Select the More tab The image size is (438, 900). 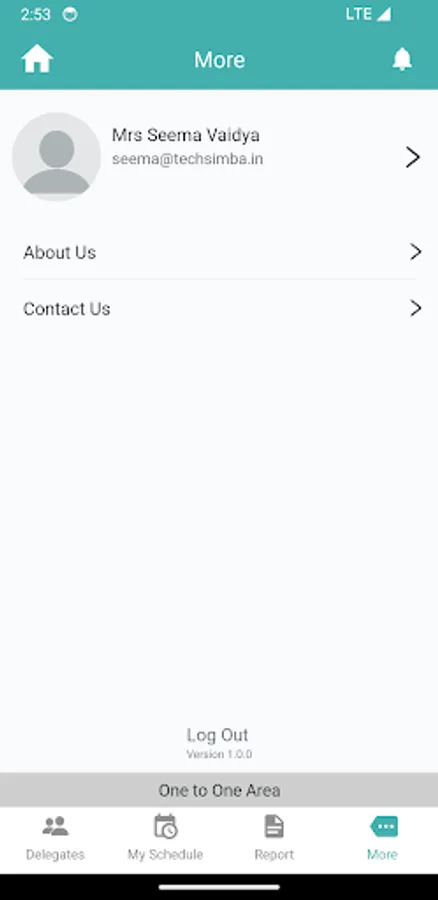(383, 839)
